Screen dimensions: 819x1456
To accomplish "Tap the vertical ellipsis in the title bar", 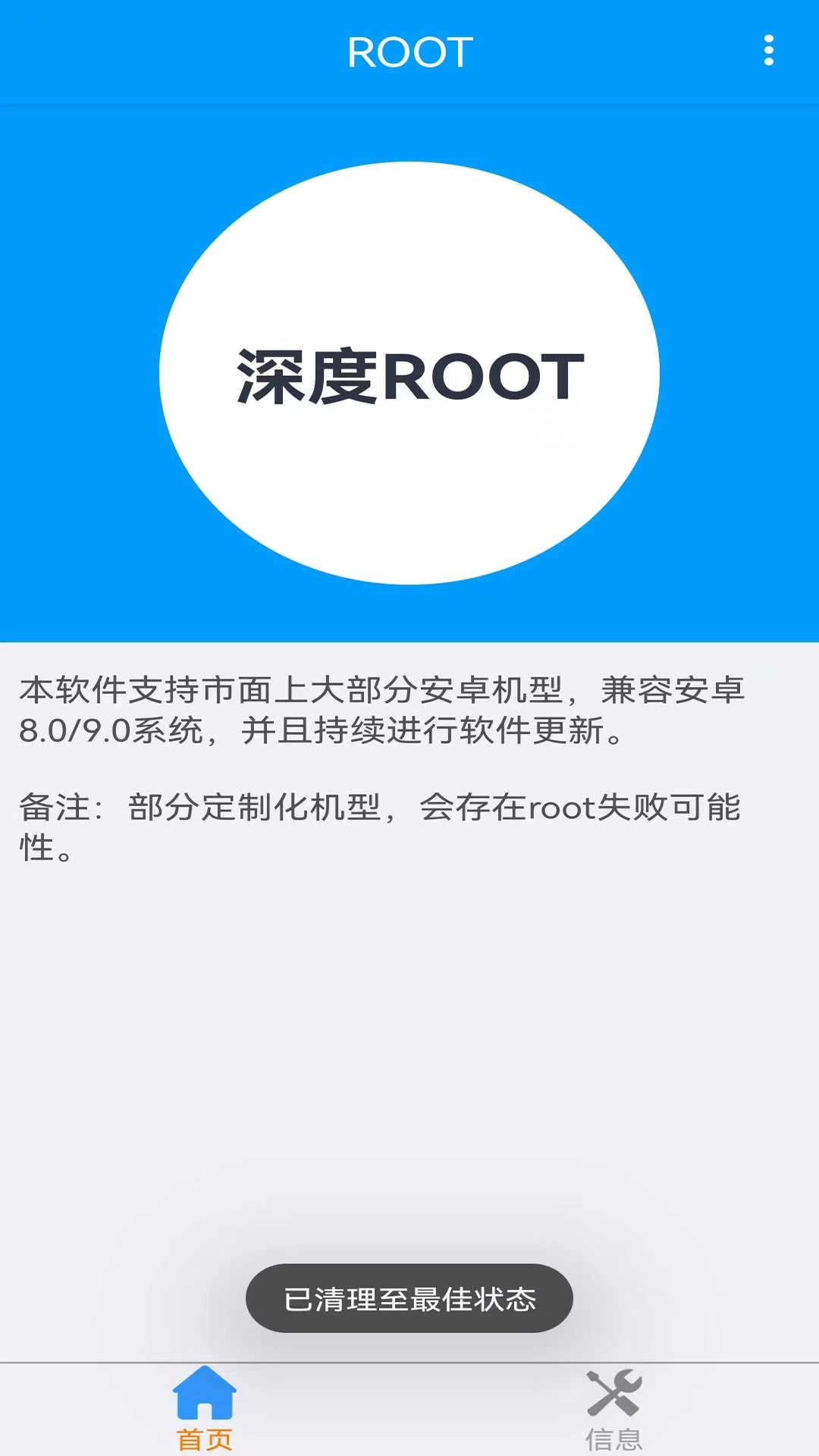I will click(x=768, y=51).
